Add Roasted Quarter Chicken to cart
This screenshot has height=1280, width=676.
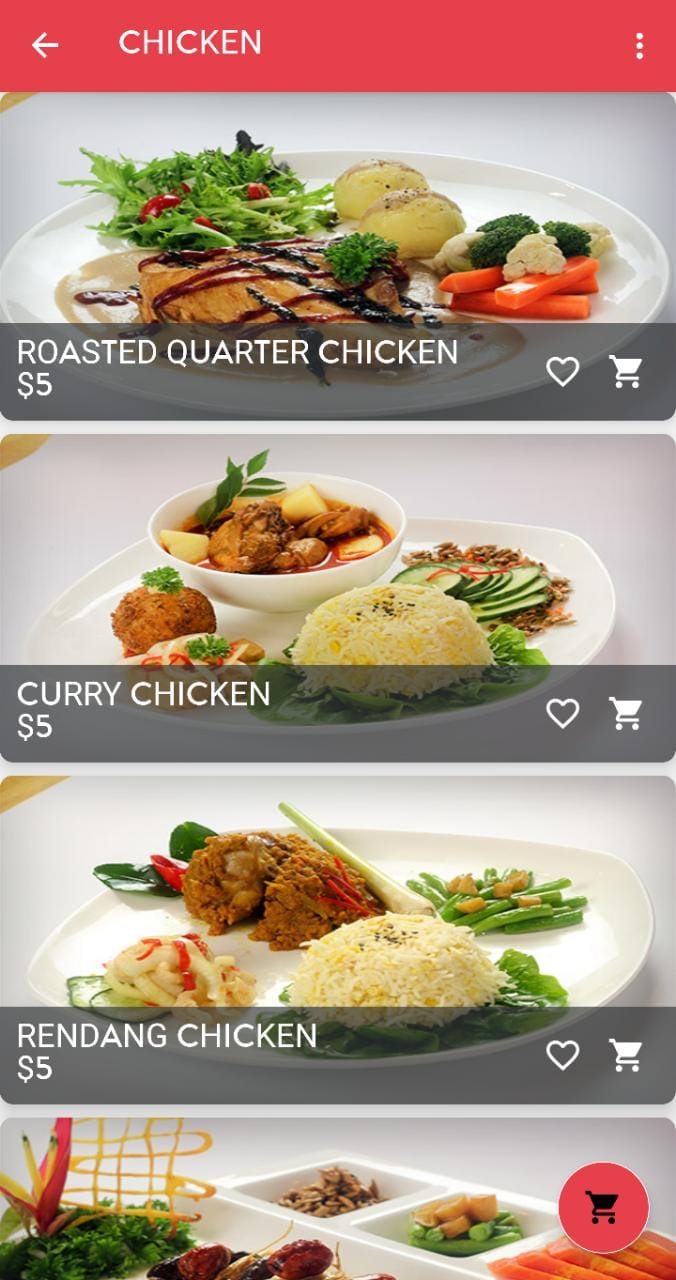pyautogui.click(x=627, y=372)
